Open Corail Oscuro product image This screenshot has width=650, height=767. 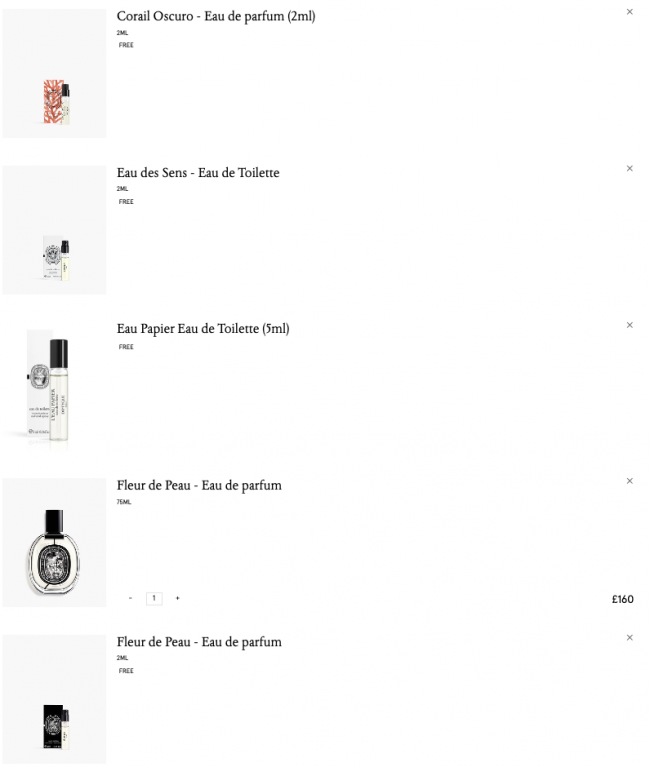[x=54, y=74]
